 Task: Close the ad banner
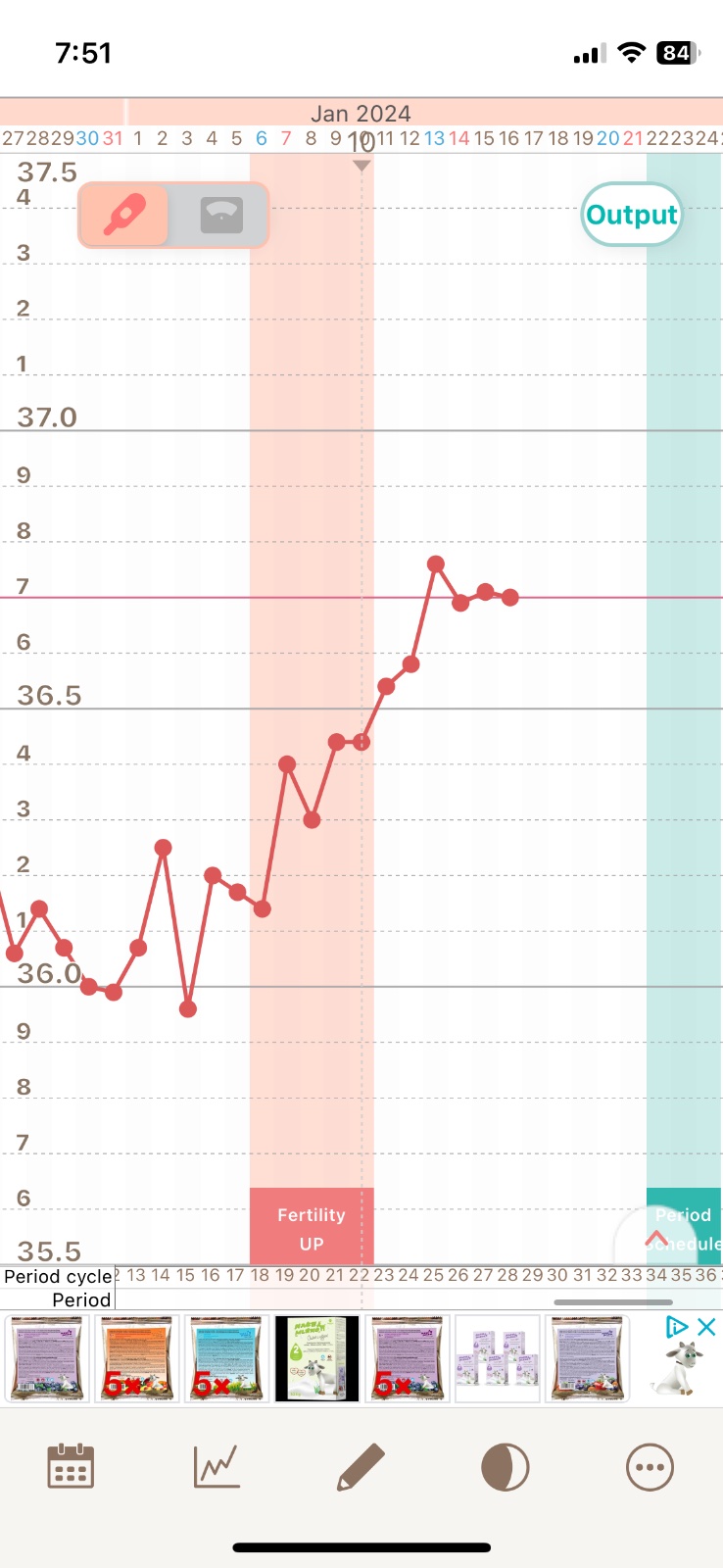click(x=706, y=1327)
